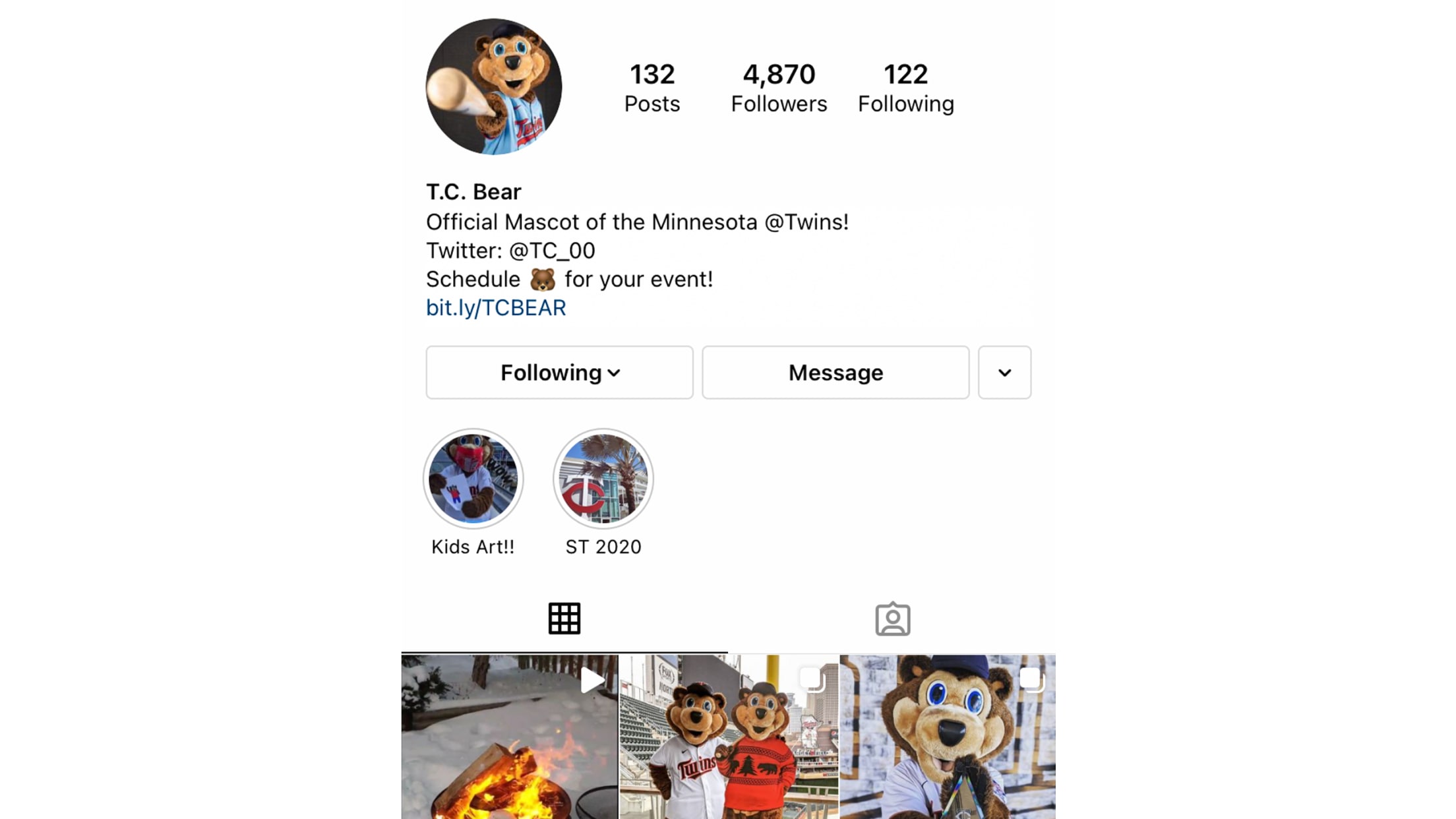Screen dimensions: 1456x819
Task: Switch to the tagged photos tab
Action: (892, 619)
